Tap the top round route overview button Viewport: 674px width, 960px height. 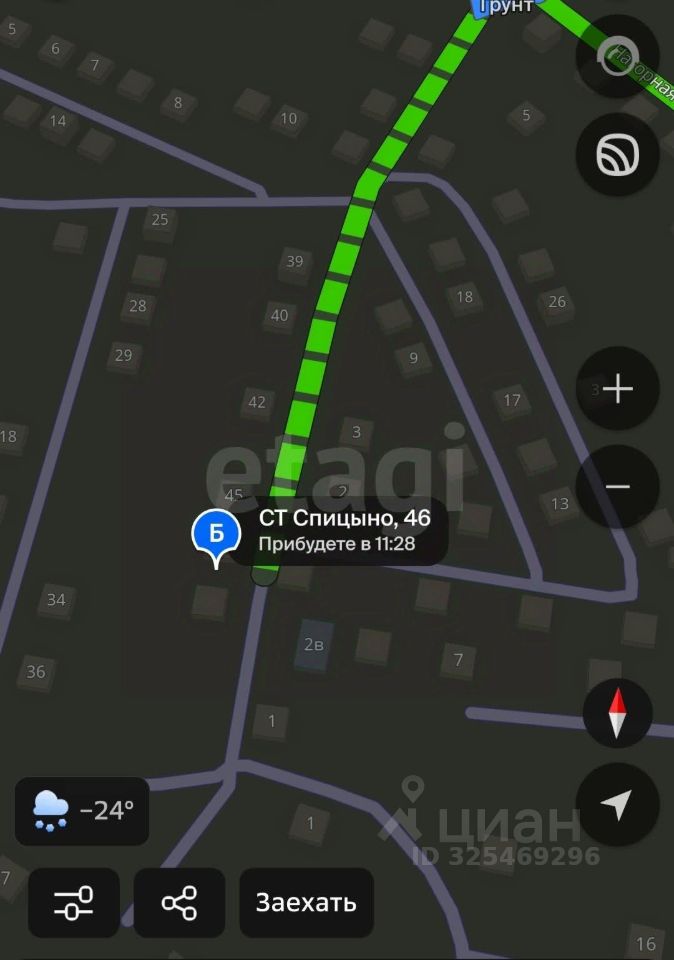pyautogui.click(x=617, y=55)
